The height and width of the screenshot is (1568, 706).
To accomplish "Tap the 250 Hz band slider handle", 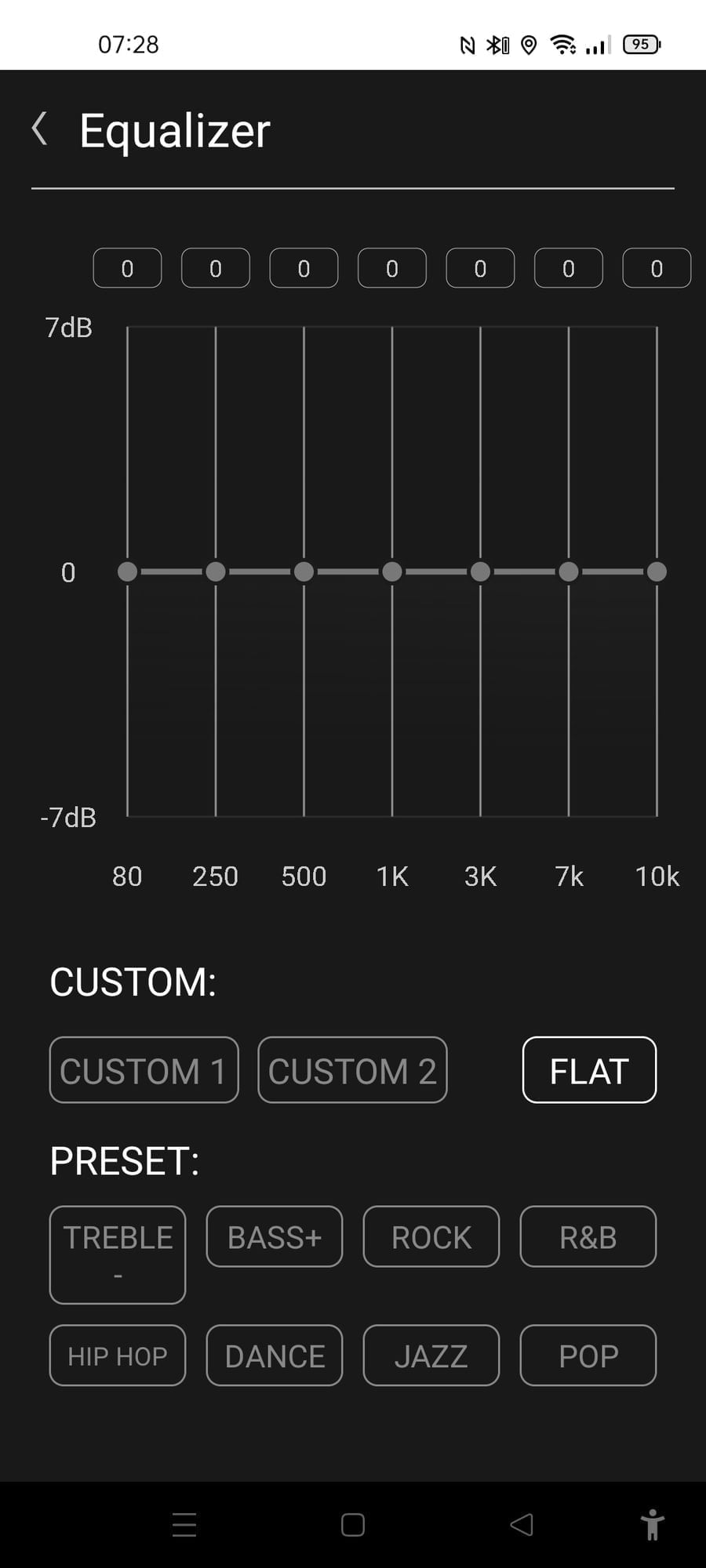I will tap(216, 572).
